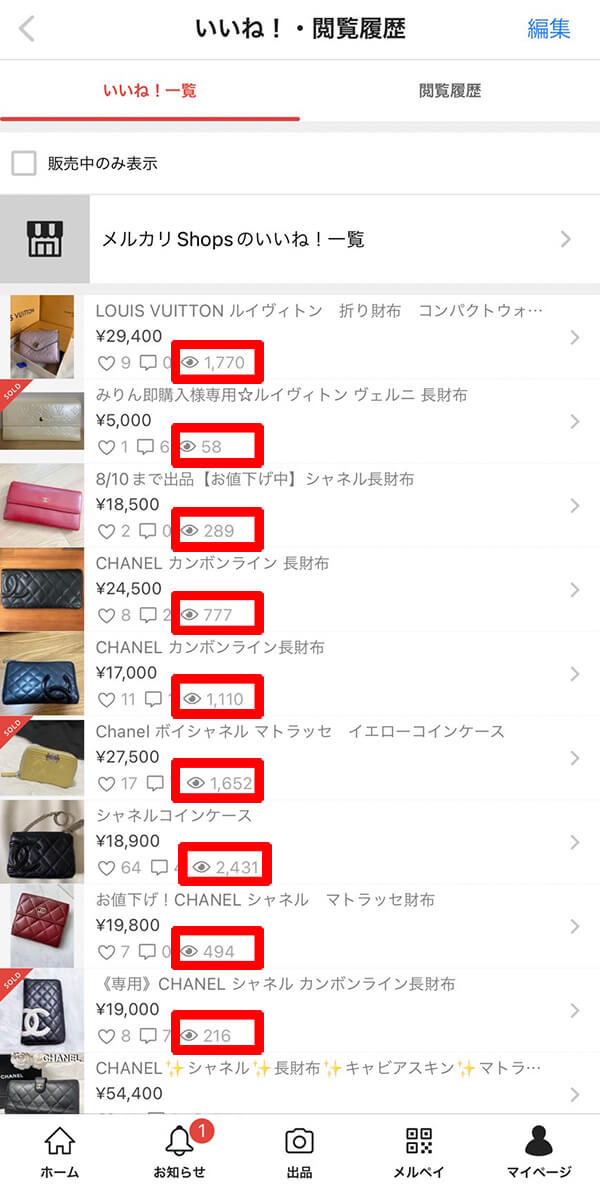Screen dimensions: 600x1192
Task: Select the いいね！一覧 tab
Action: point(150,91)
